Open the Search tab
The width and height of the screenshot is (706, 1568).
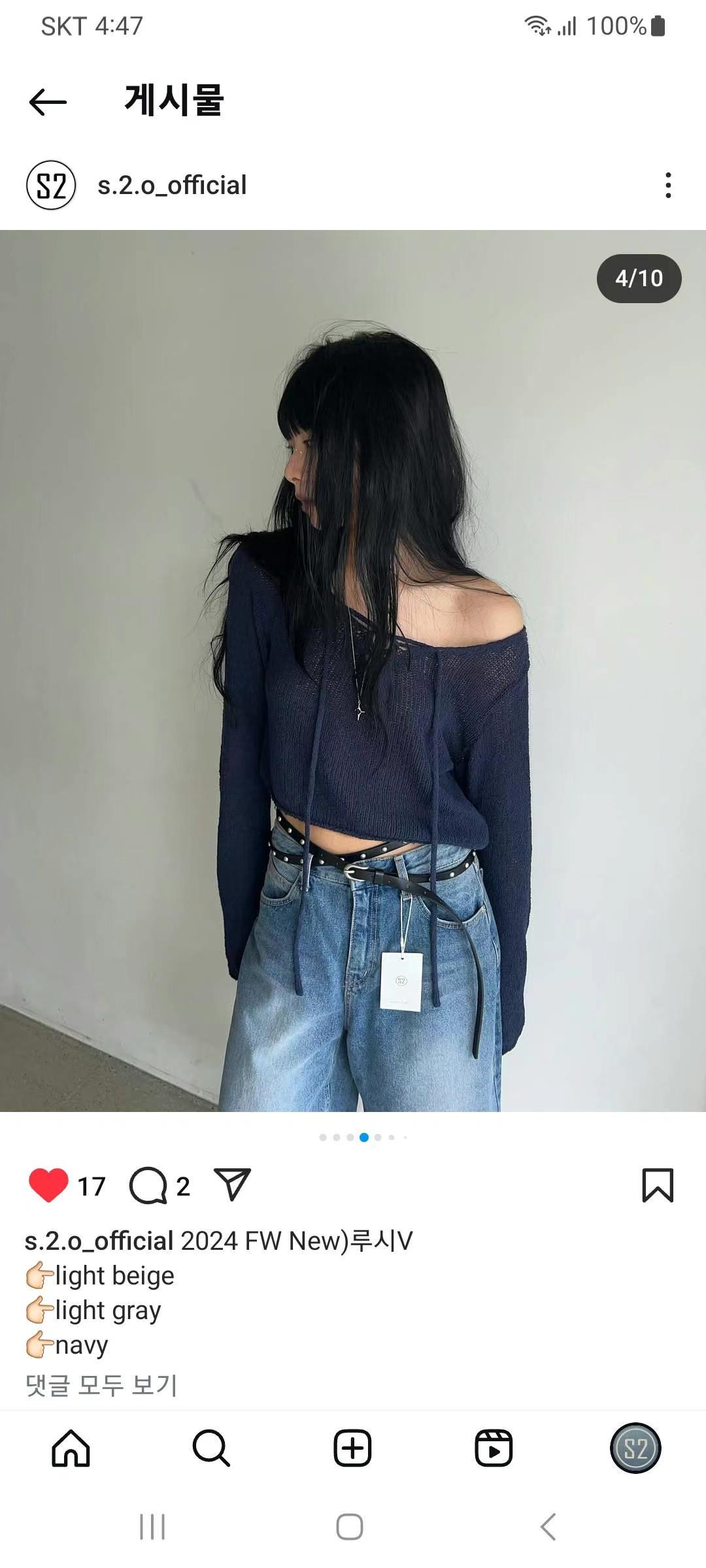[211, 1448]
